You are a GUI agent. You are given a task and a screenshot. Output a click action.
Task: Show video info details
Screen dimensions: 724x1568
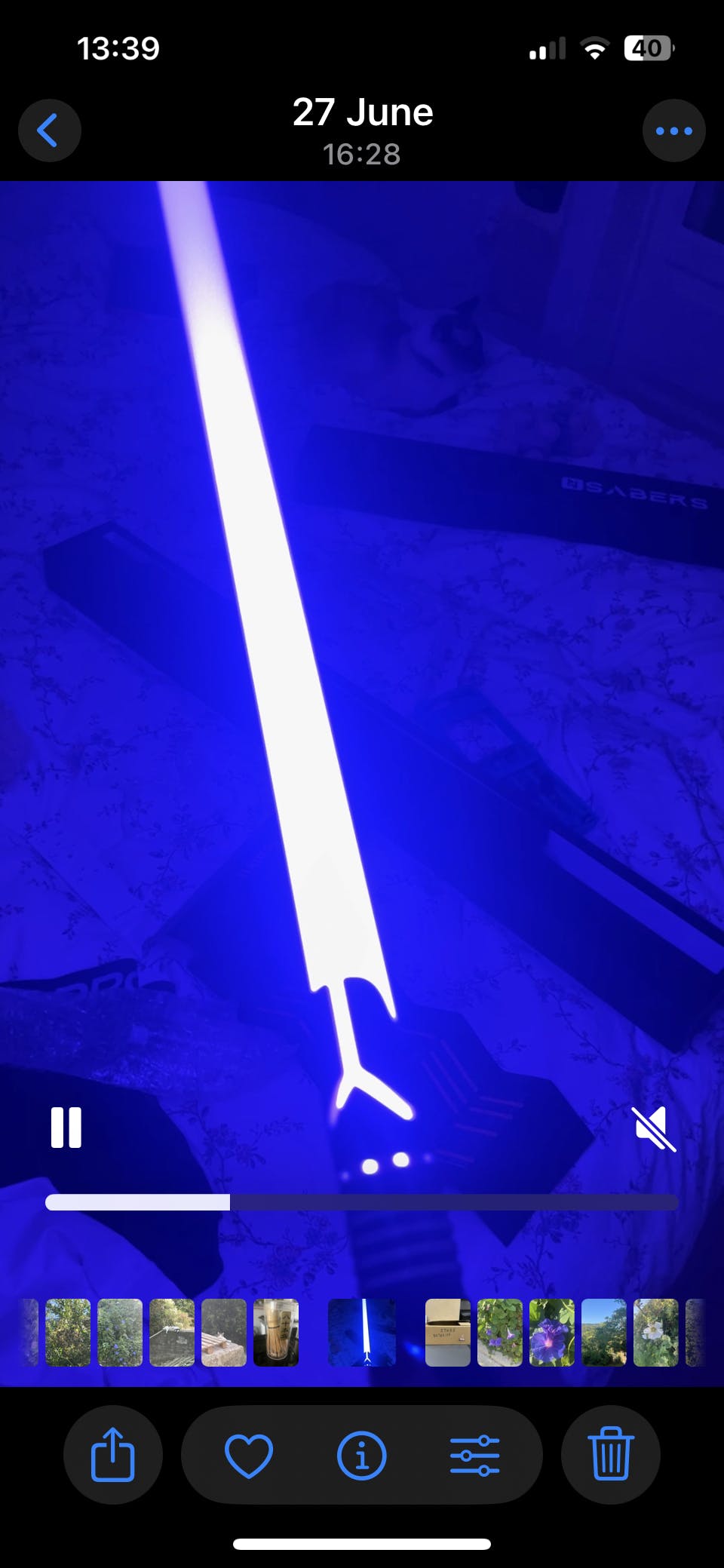pos(362,1455)
